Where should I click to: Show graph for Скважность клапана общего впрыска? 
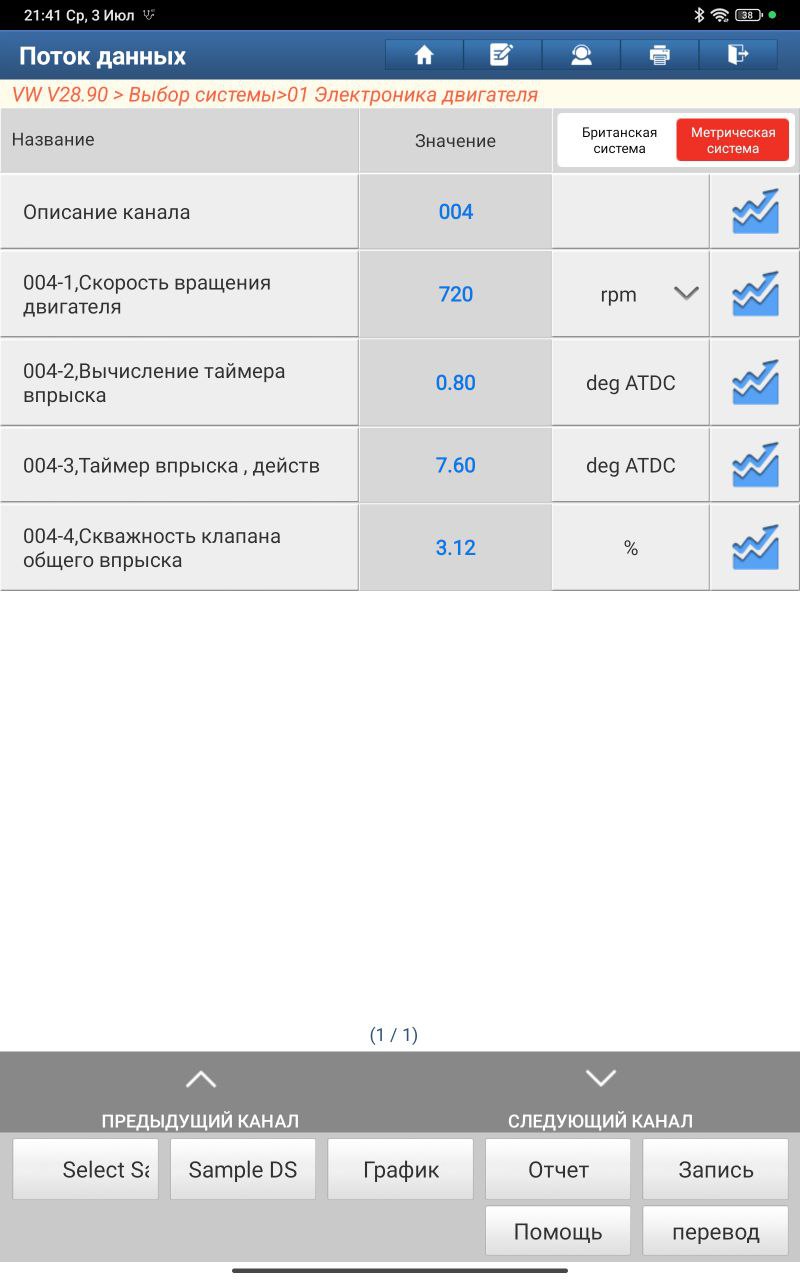click(x=755, y=547)
